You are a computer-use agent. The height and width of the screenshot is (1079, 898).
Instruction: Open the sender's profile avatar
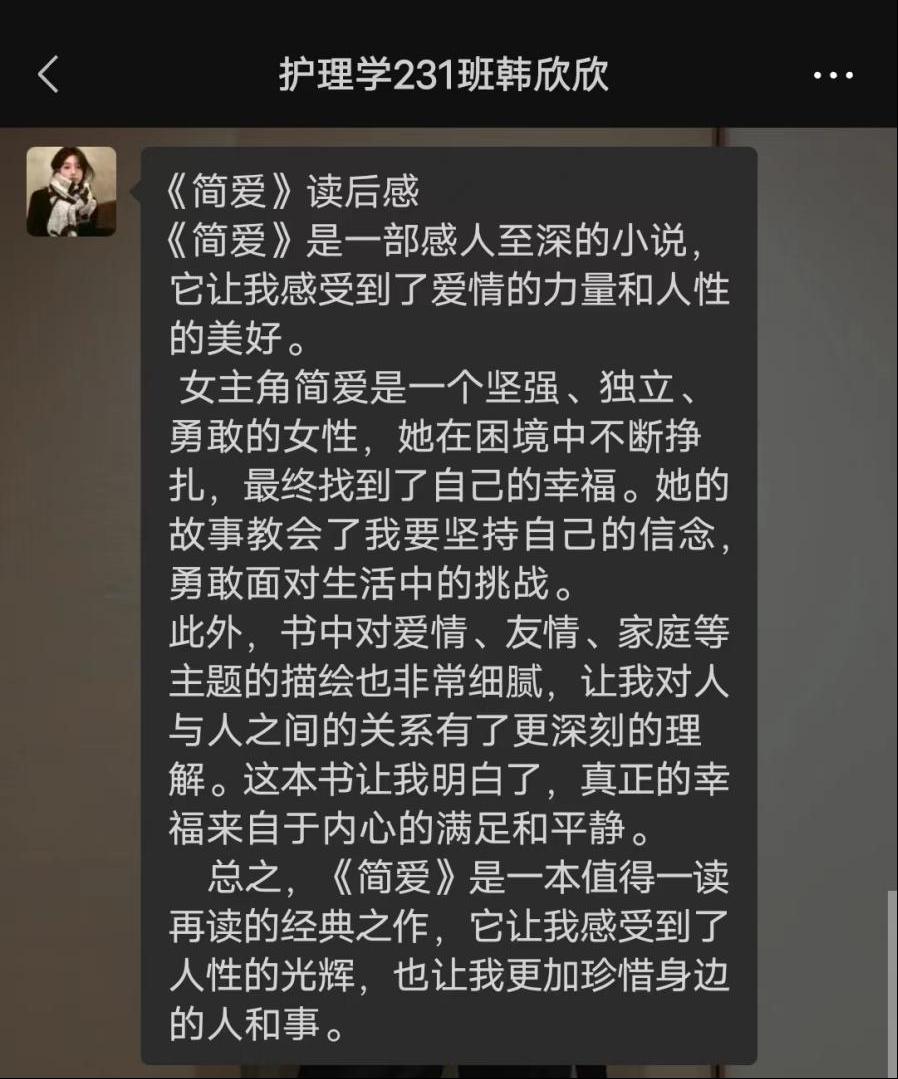[71, 192]
